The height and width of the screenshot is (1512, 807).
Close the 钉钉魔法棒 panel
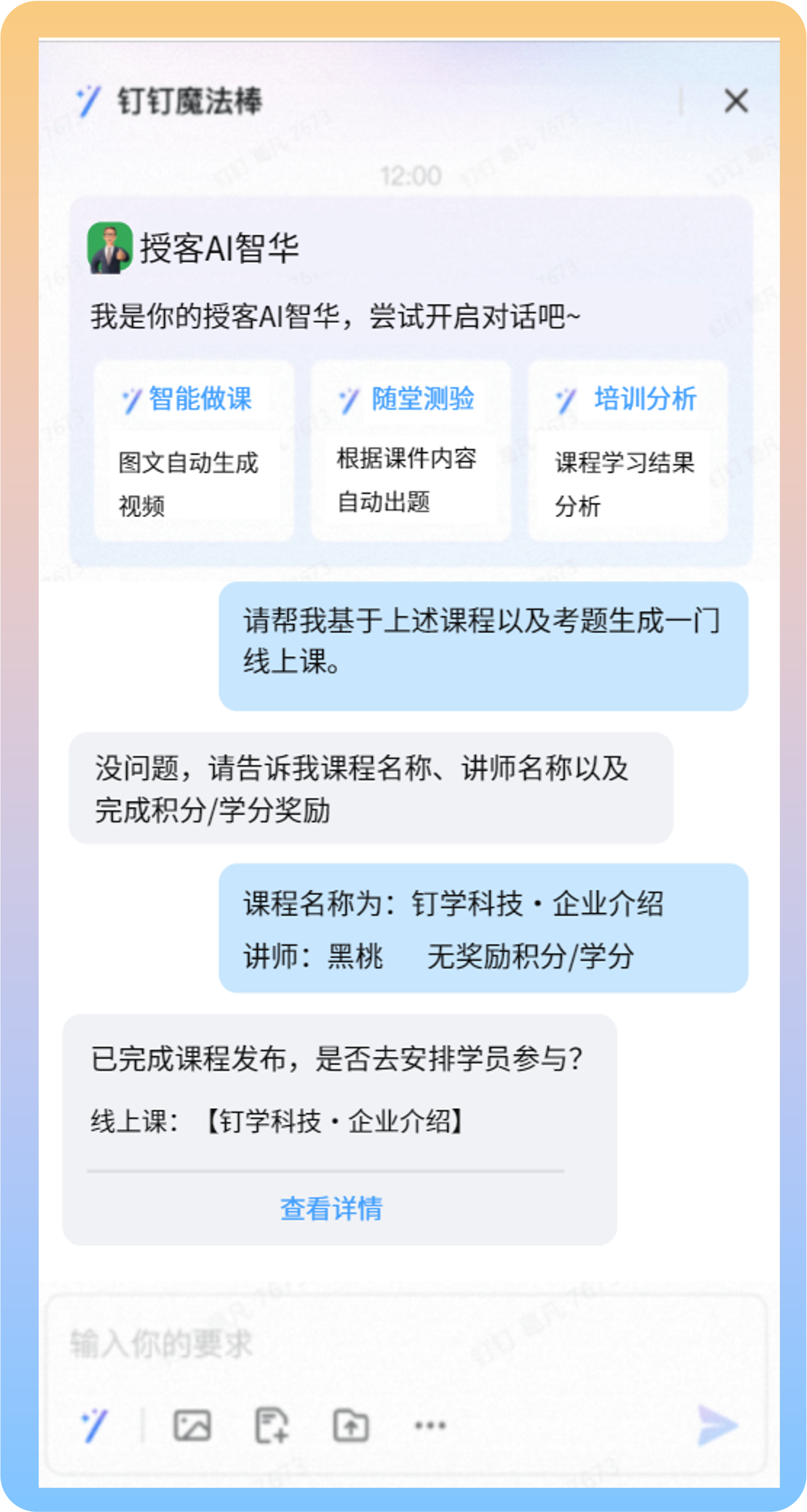(x=736, y=101)
